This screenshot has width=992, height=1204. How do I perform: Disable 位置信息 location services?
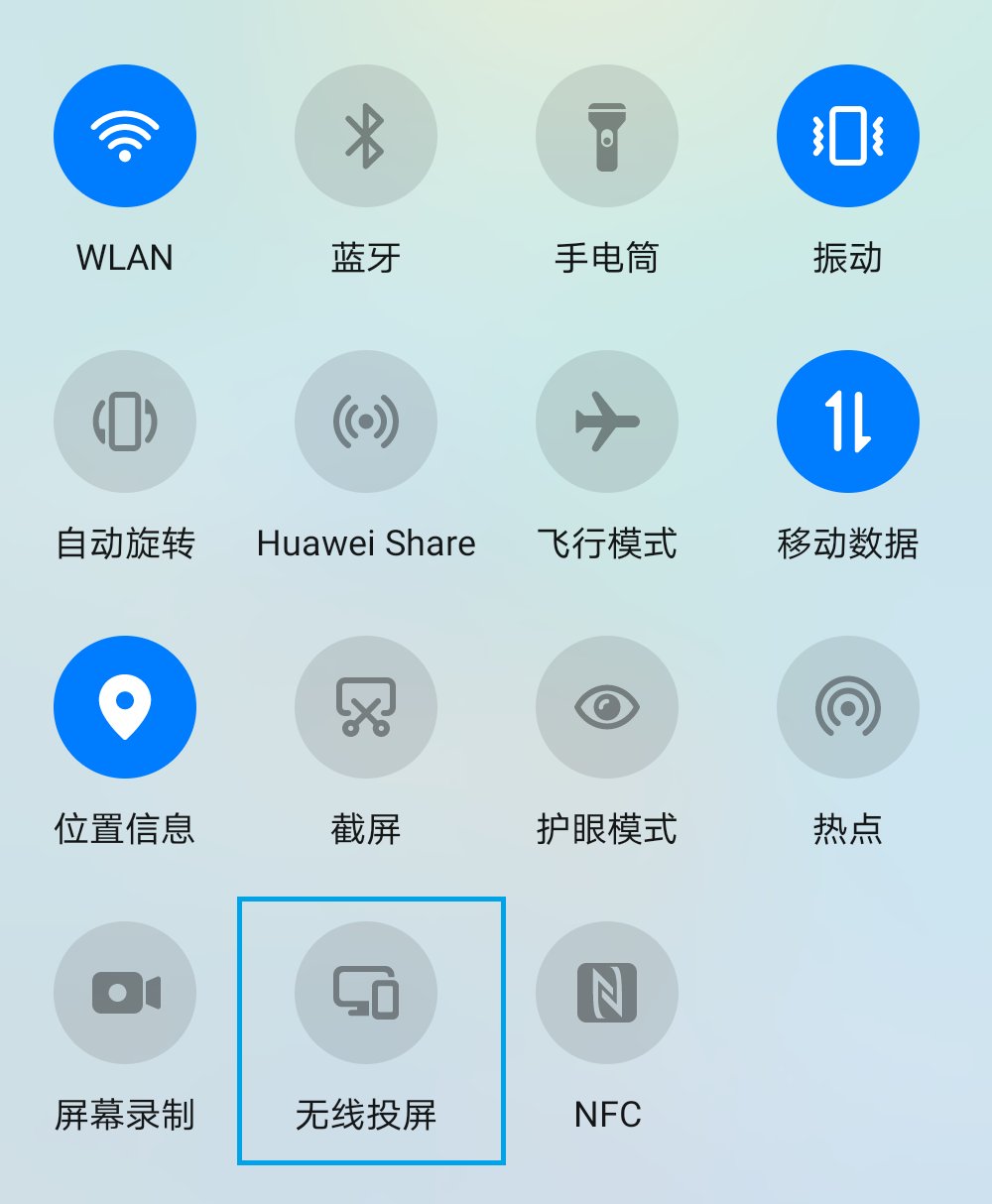tap(125, 706)
